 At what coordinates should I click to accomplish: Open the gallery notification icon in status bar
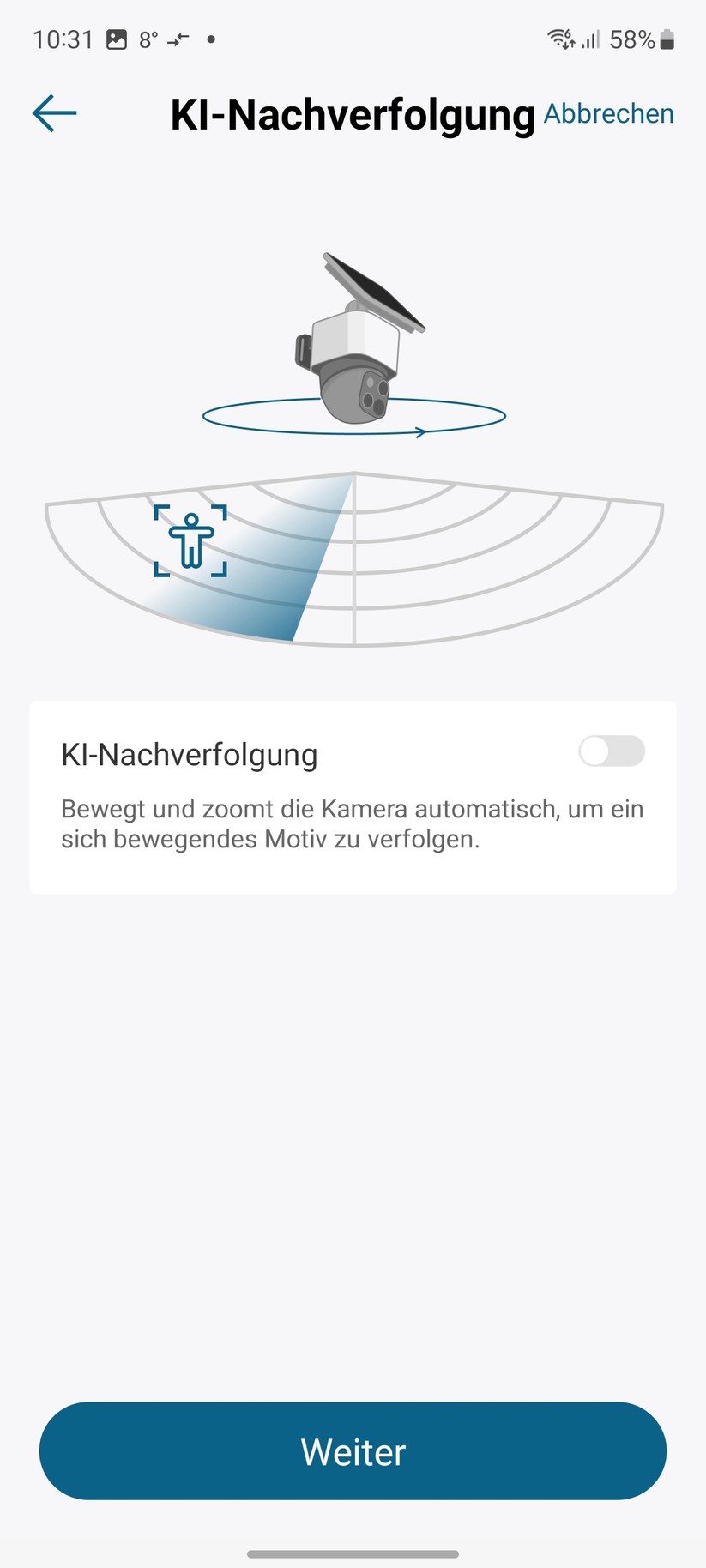[x=115, y=39]
